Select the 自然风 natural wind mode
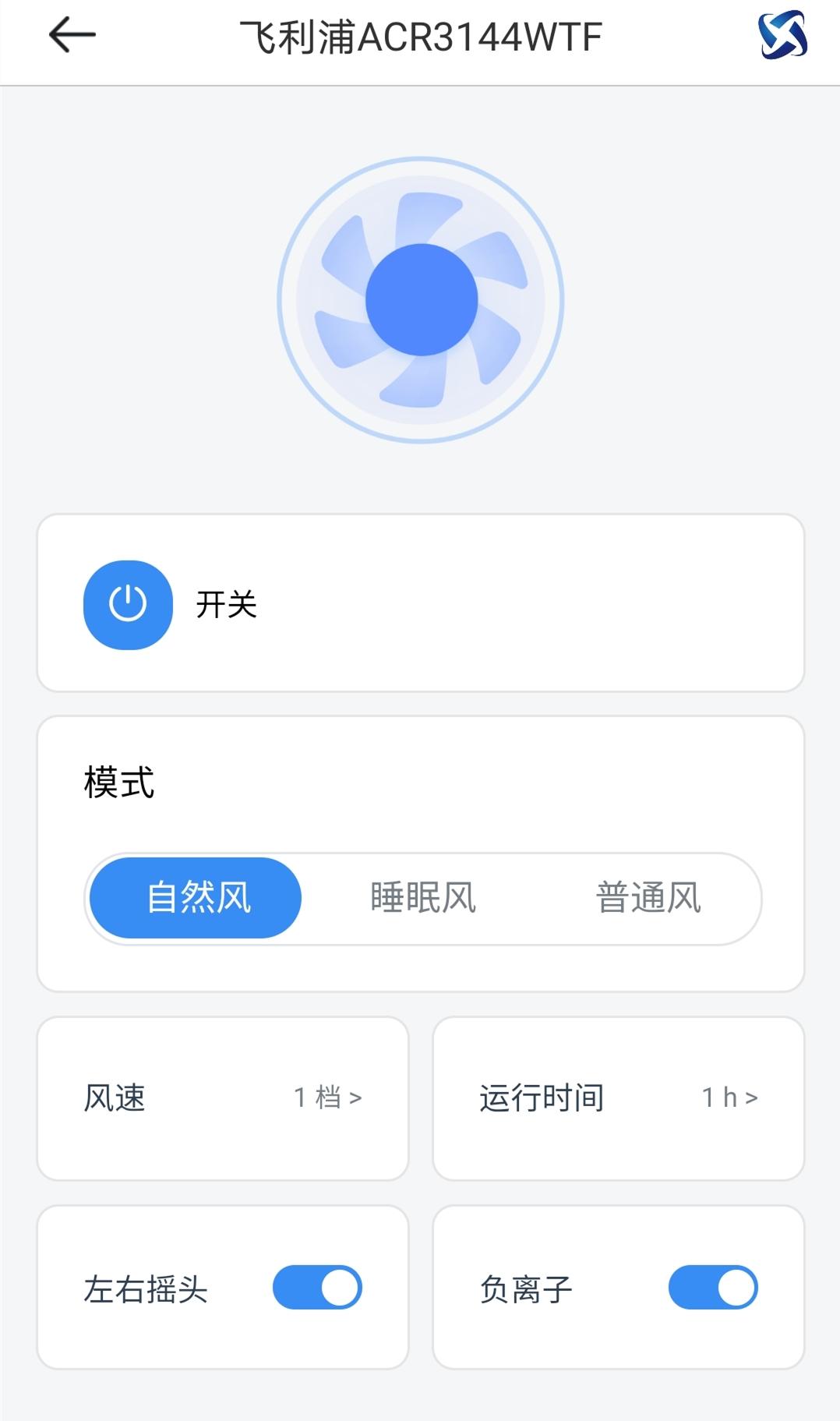This screenshot has width=840, height=1421. pos(196,897)
